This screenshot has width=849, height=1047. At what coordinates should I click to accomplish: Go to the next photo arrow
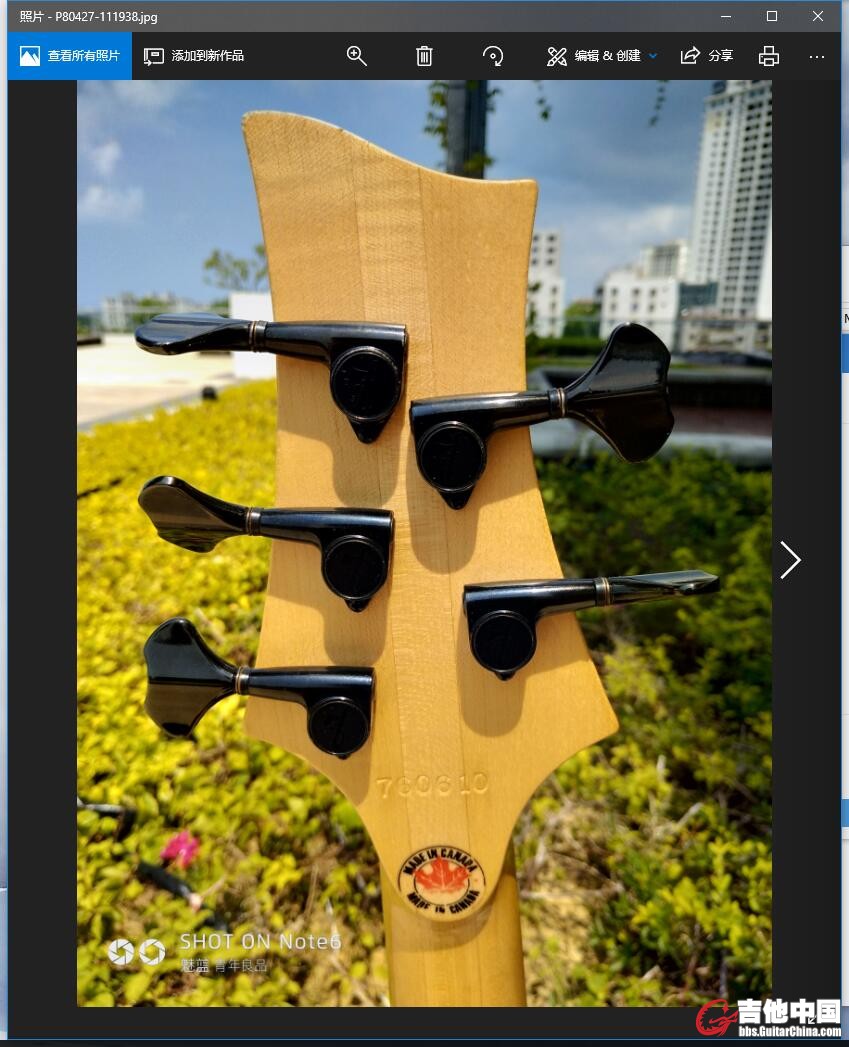(790, 560)
